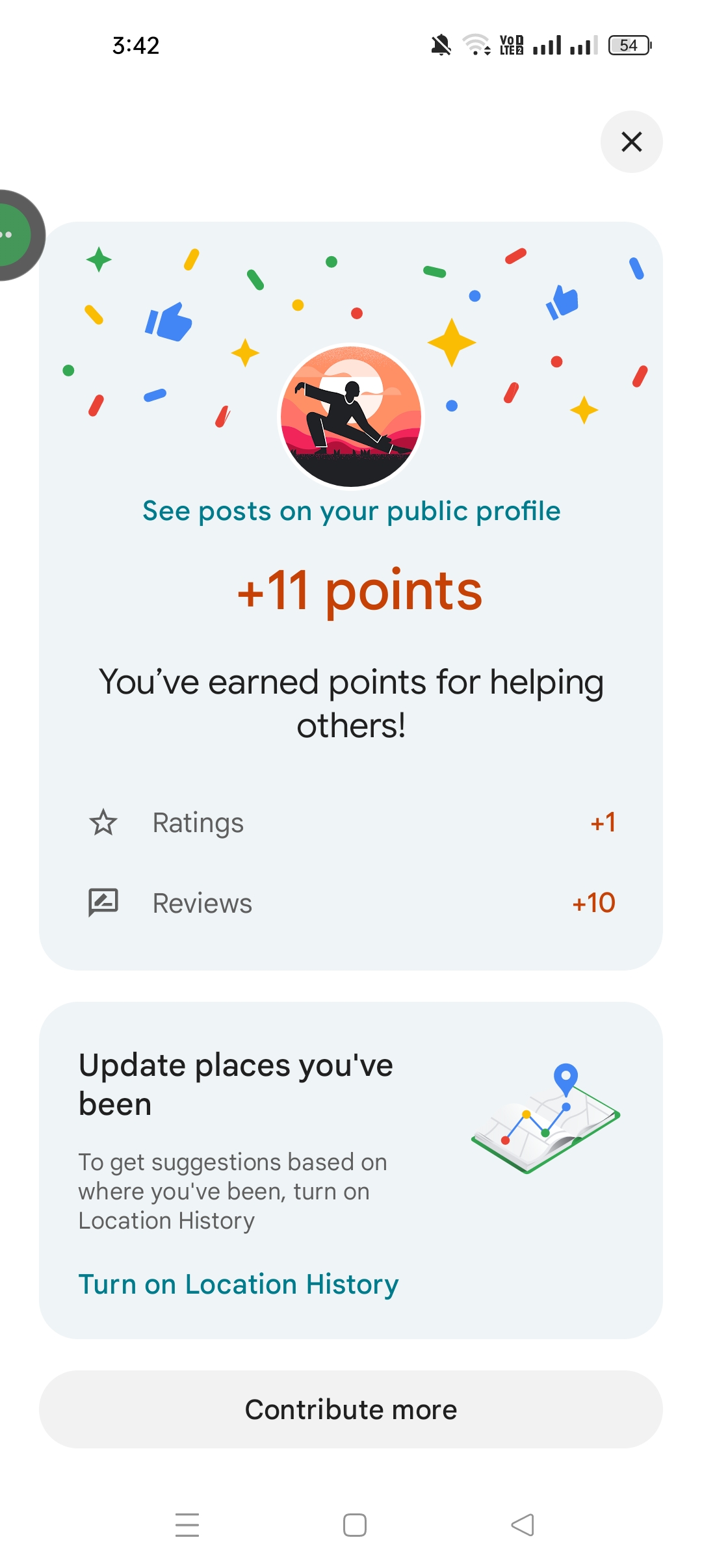
Task: Open recent apps from navigation bar
Action: pyautogui.click(x=187, y=1524)
